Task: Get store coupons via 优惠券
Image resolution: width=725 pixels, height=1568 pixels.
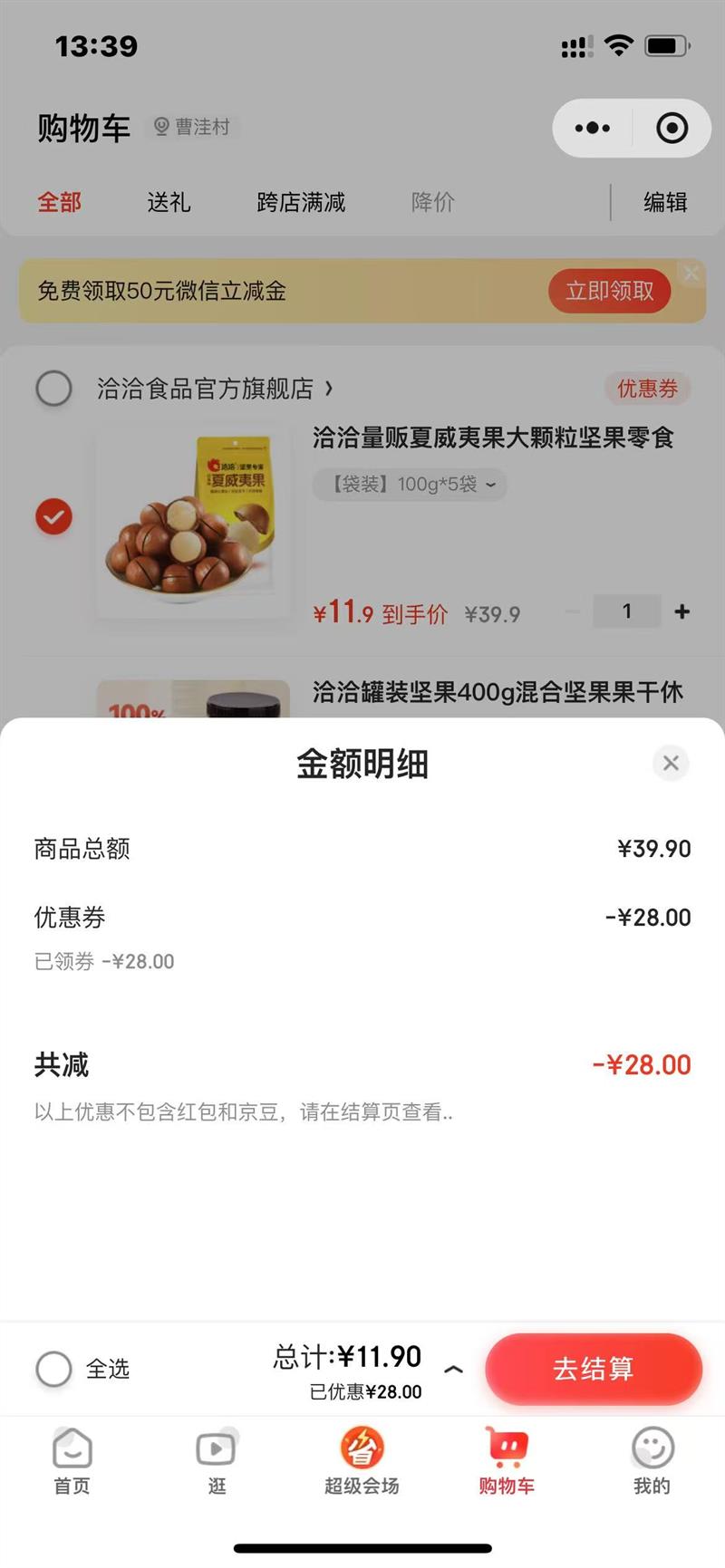Action: (647, 389)
